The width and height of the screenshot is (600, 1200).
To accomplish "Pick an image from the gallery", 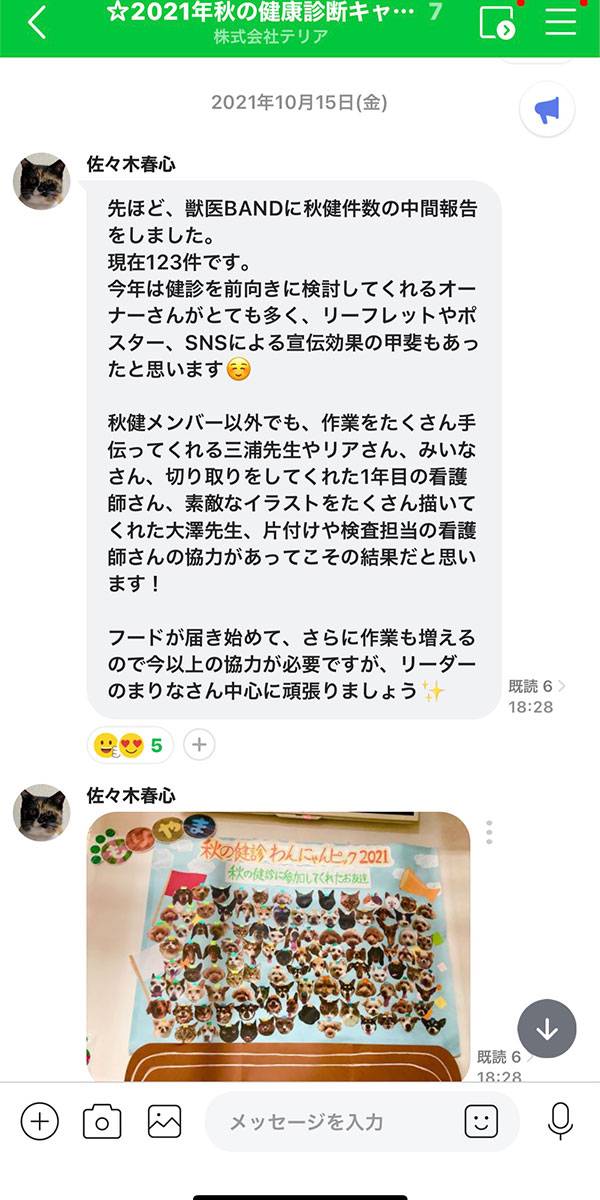I will 164,1121.
